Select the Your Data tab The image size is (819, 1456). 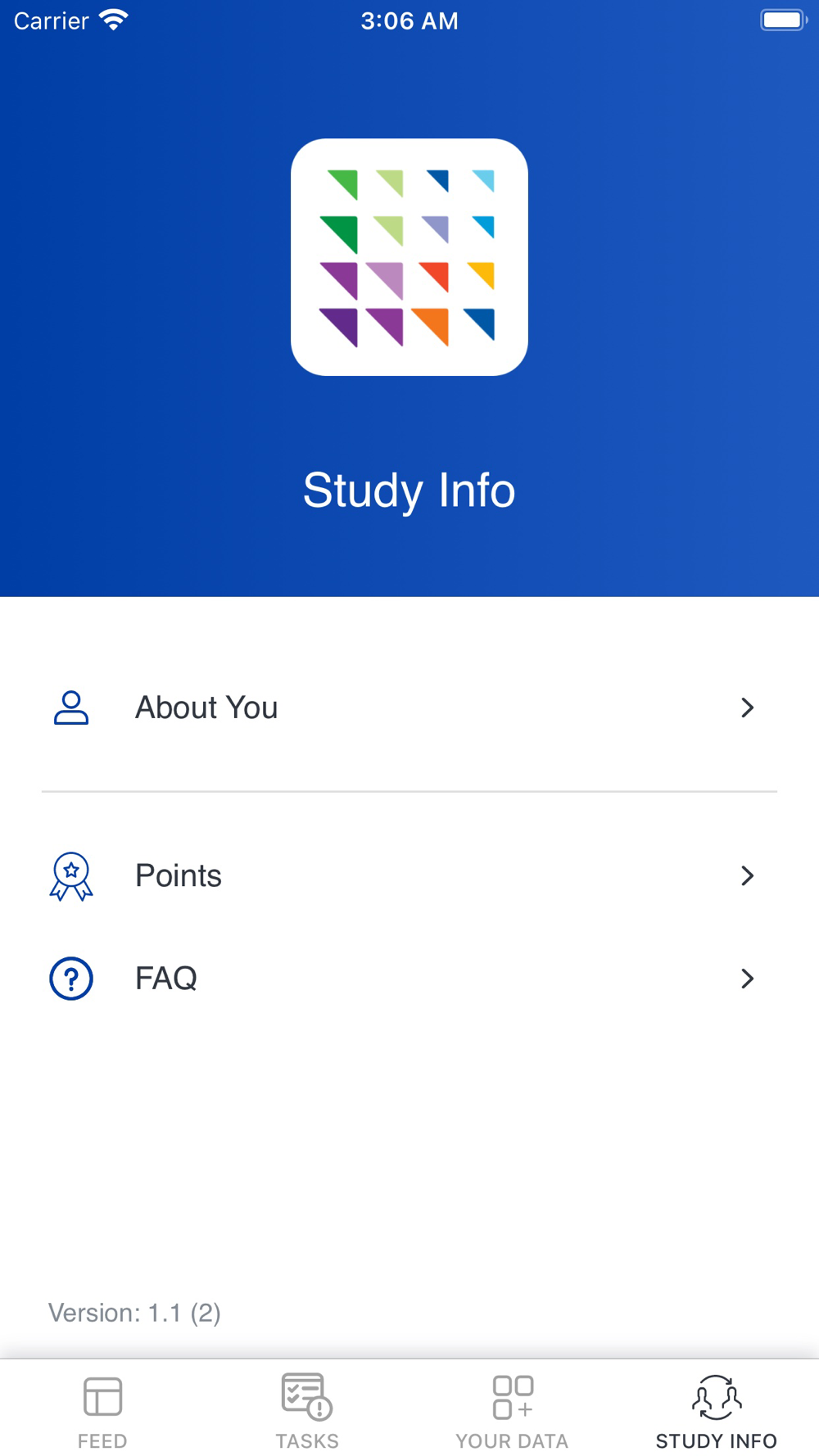[x=512, y=1410]
